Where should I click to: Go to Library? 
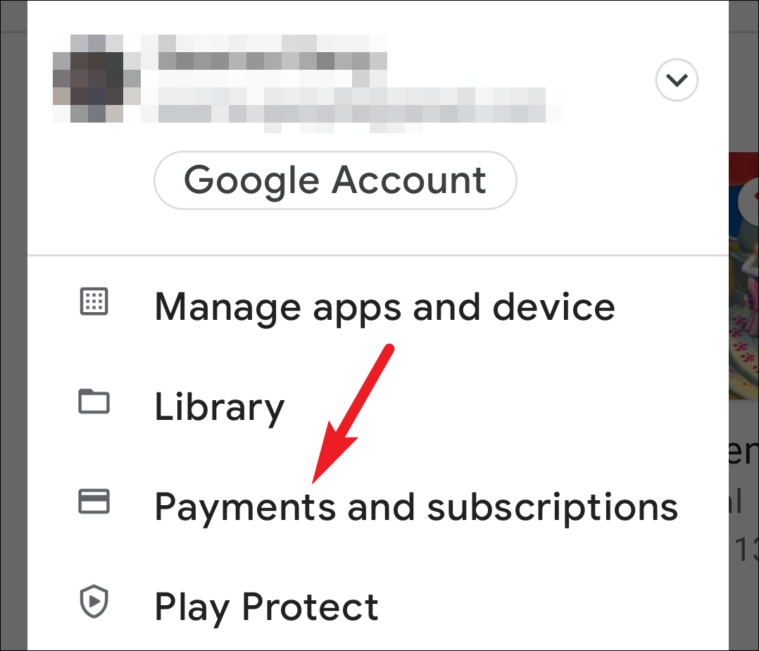(x=219, y=407)
